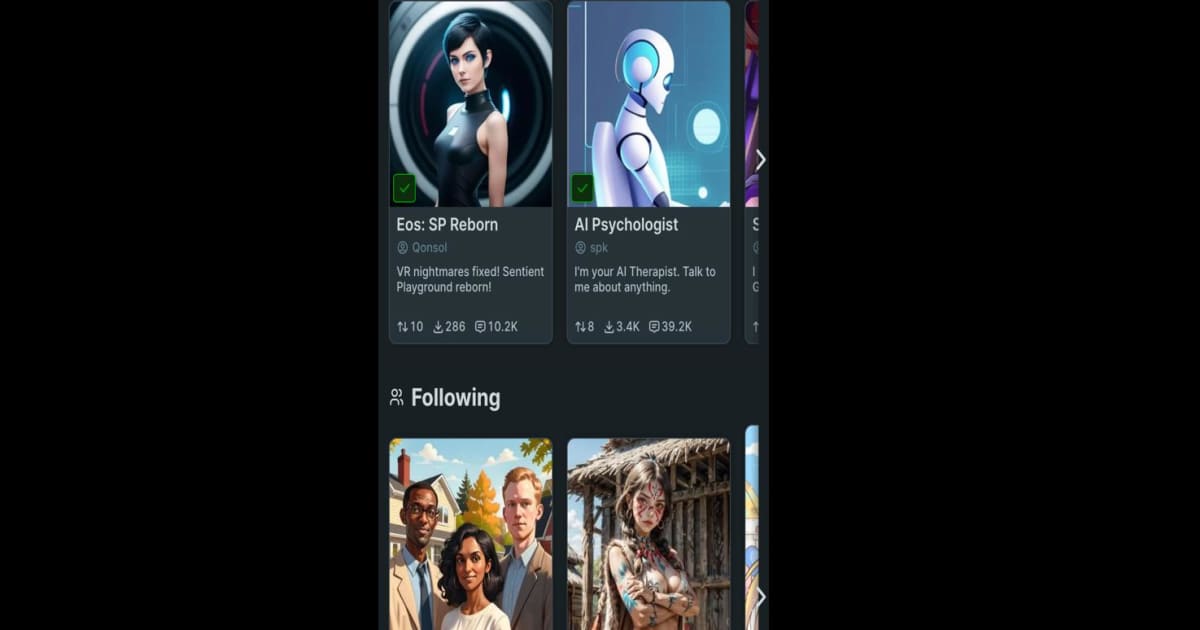View creator Qonsol's profile

click(x=429, y=248)
